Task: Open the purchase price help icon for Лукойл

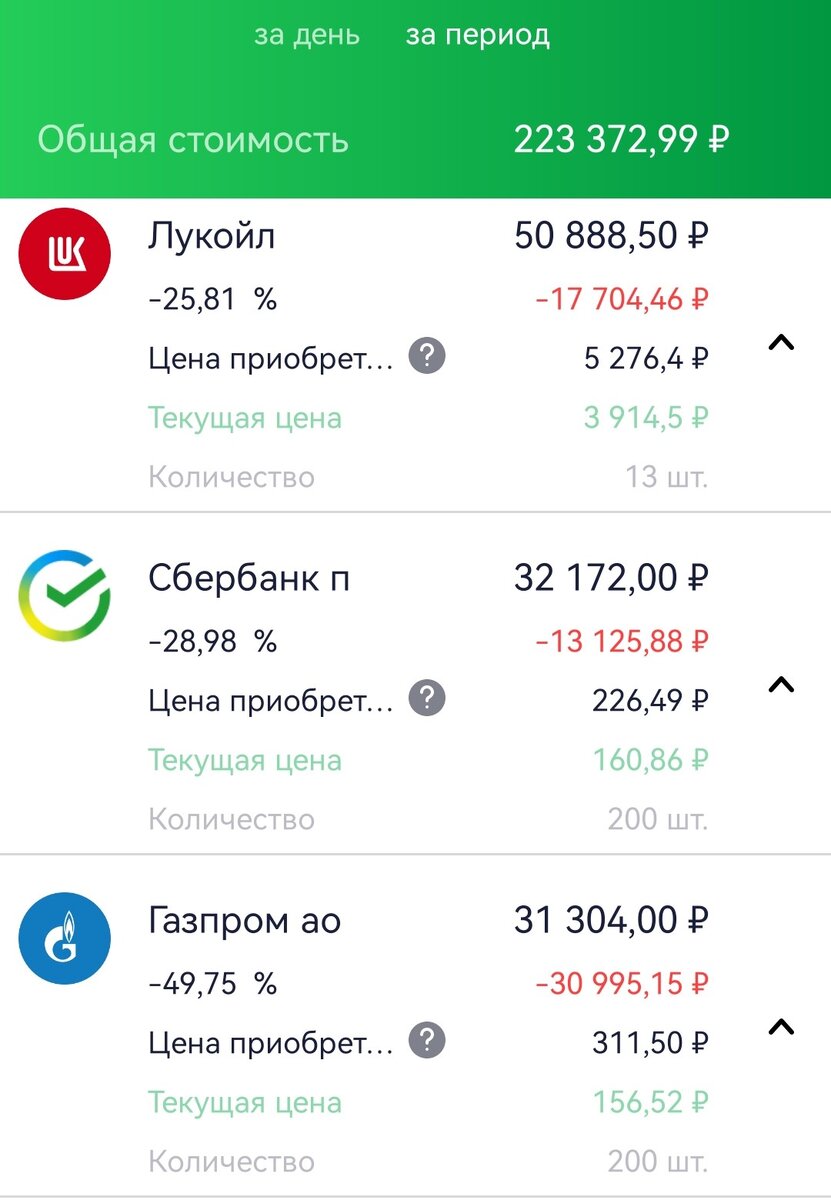Action: click(x=426, y=355)
